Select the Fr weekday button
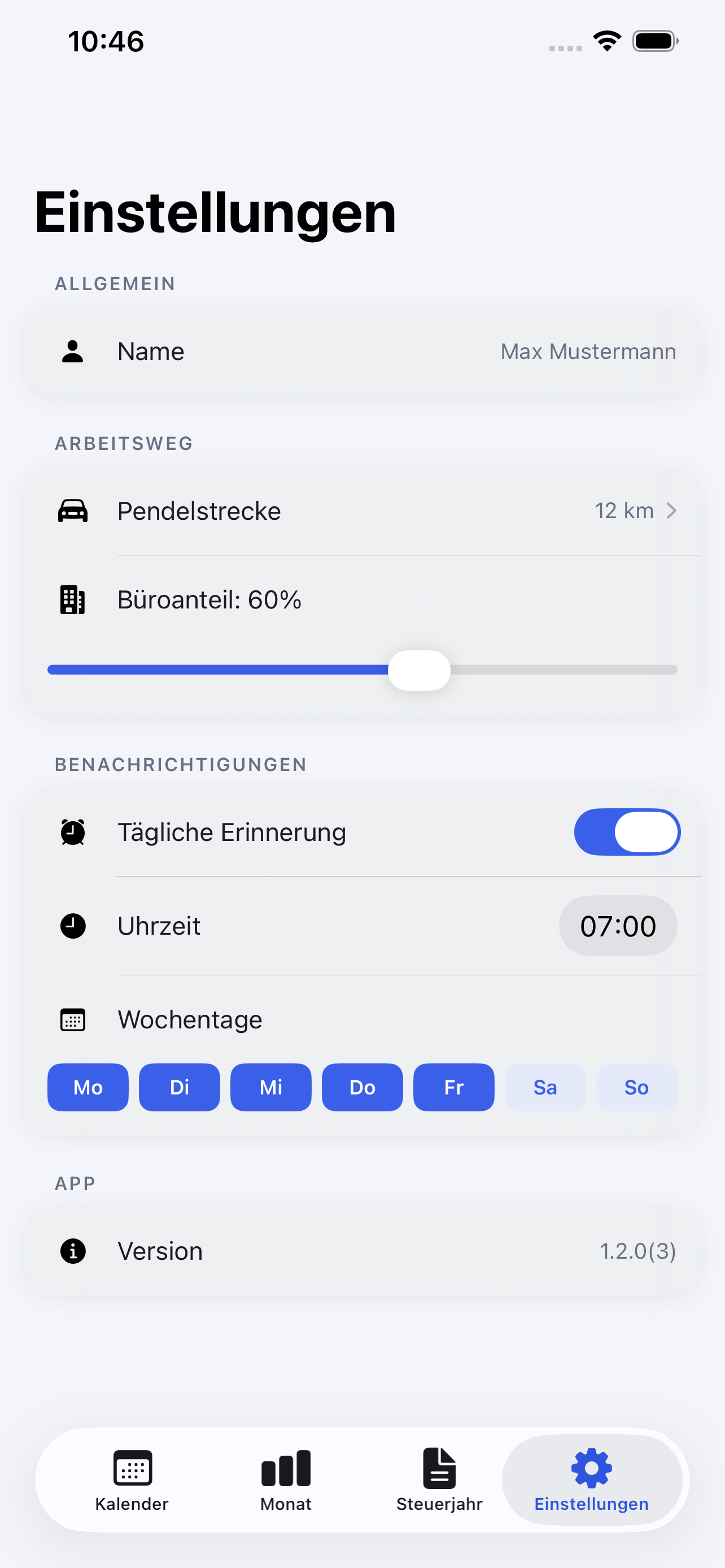The image size is (725, 1568). pos(453,1087)
